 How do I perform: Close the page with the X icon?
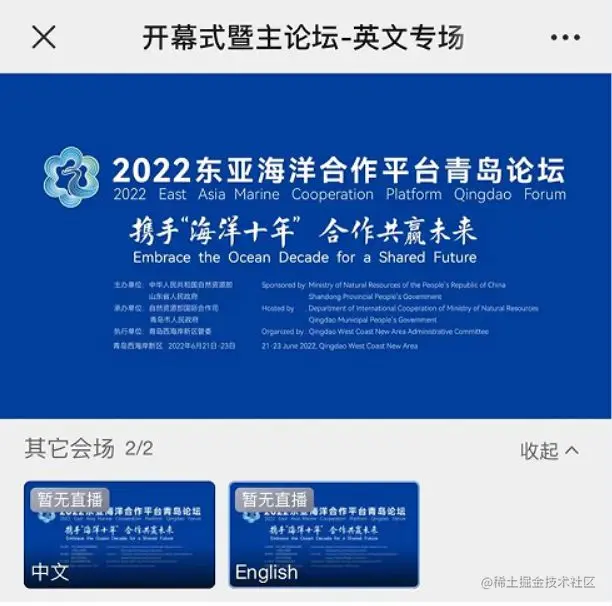(44, 38)
